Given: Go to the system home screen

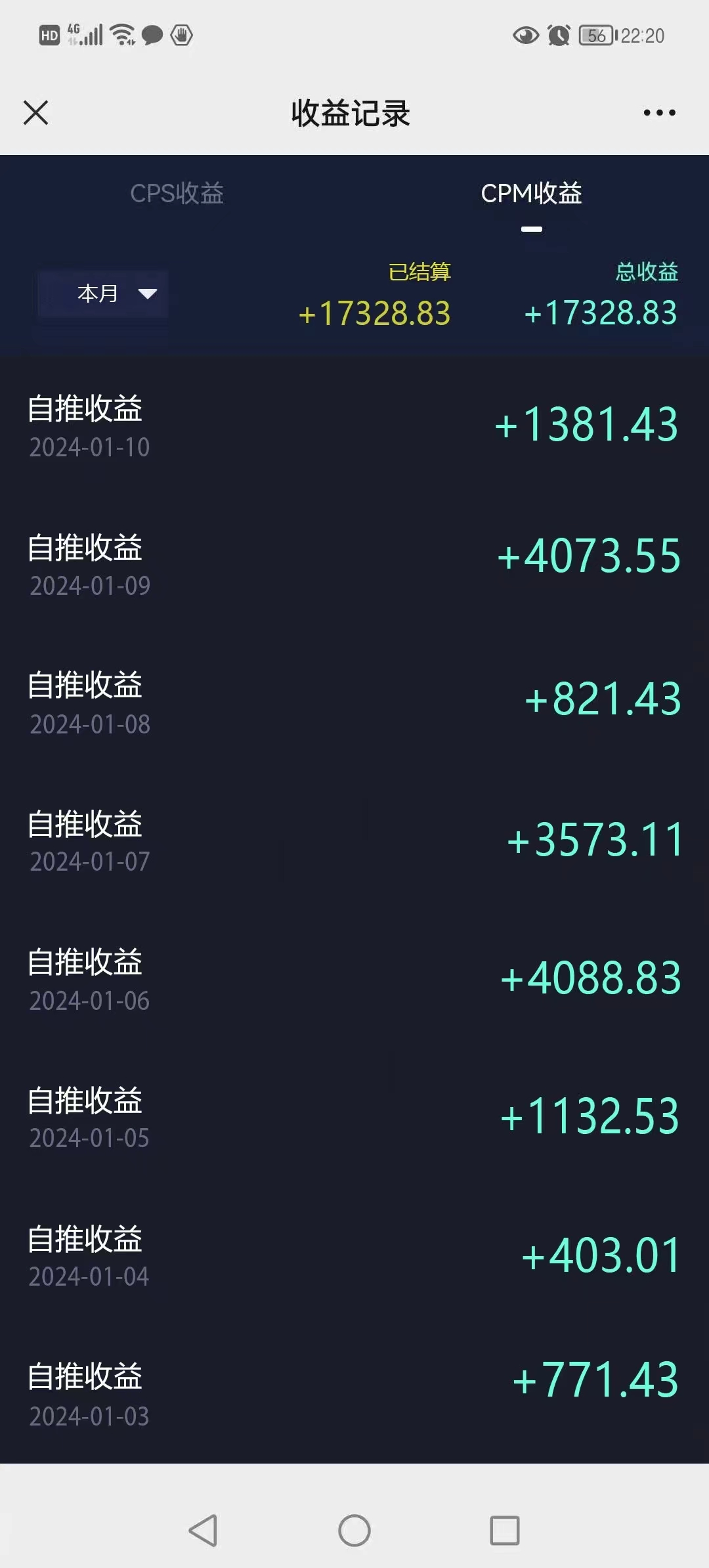Looking at the screenshot, I should tap(354, 1531).
